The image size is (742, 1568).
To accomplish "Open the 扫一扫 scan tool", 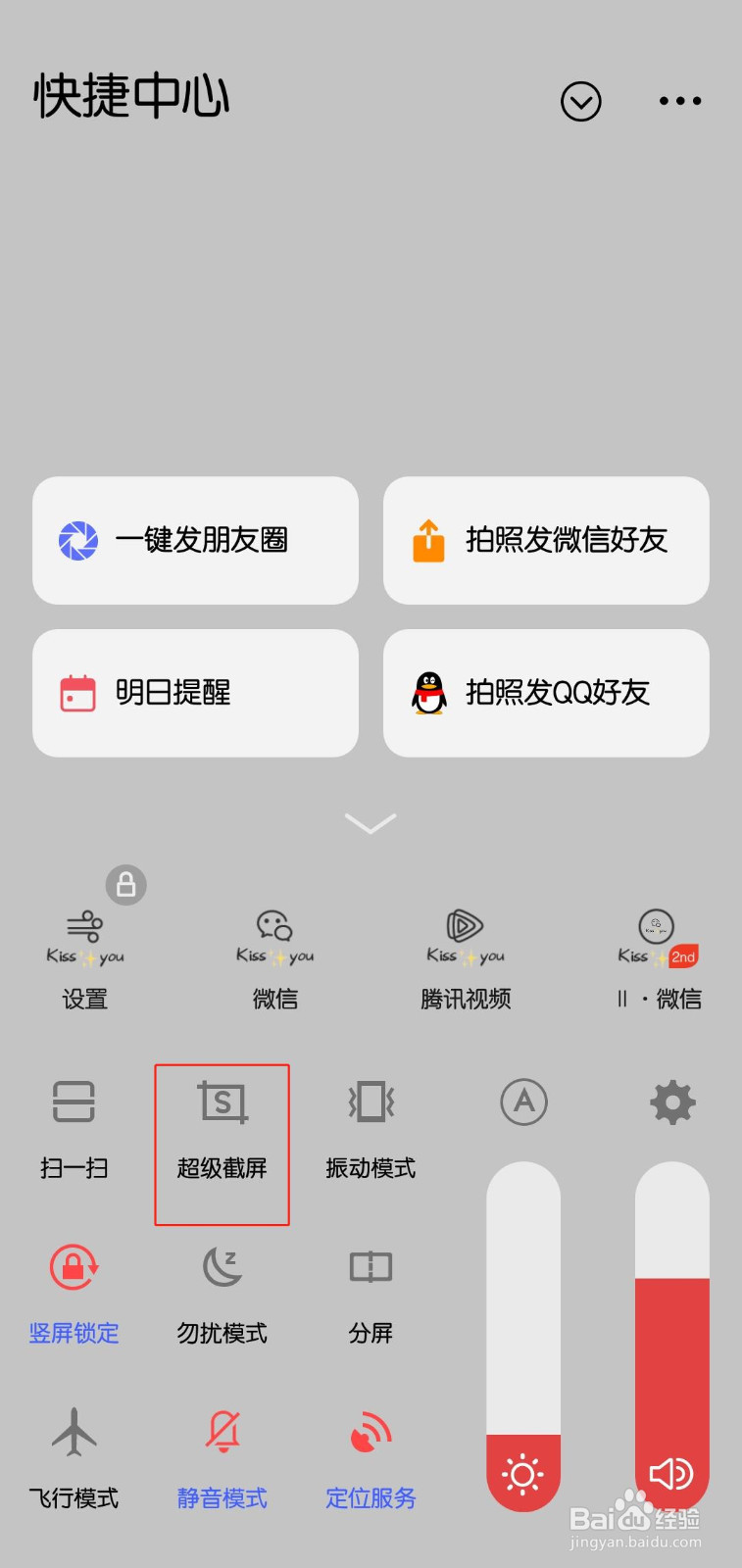I will pyautogui.click(x=74, y=1127).
